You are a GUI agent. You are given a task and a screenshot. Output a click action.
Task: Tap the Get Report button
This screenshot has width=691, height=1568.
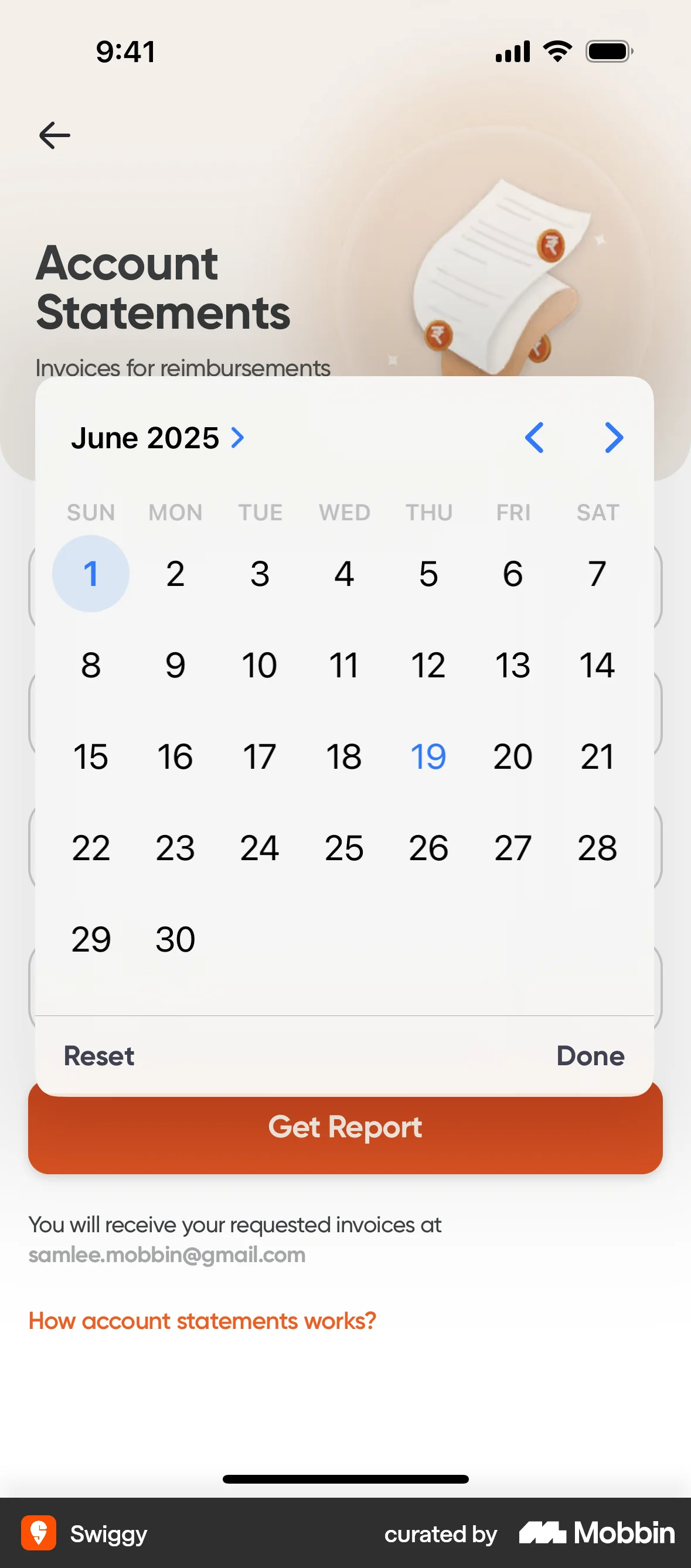point(345,1133)
